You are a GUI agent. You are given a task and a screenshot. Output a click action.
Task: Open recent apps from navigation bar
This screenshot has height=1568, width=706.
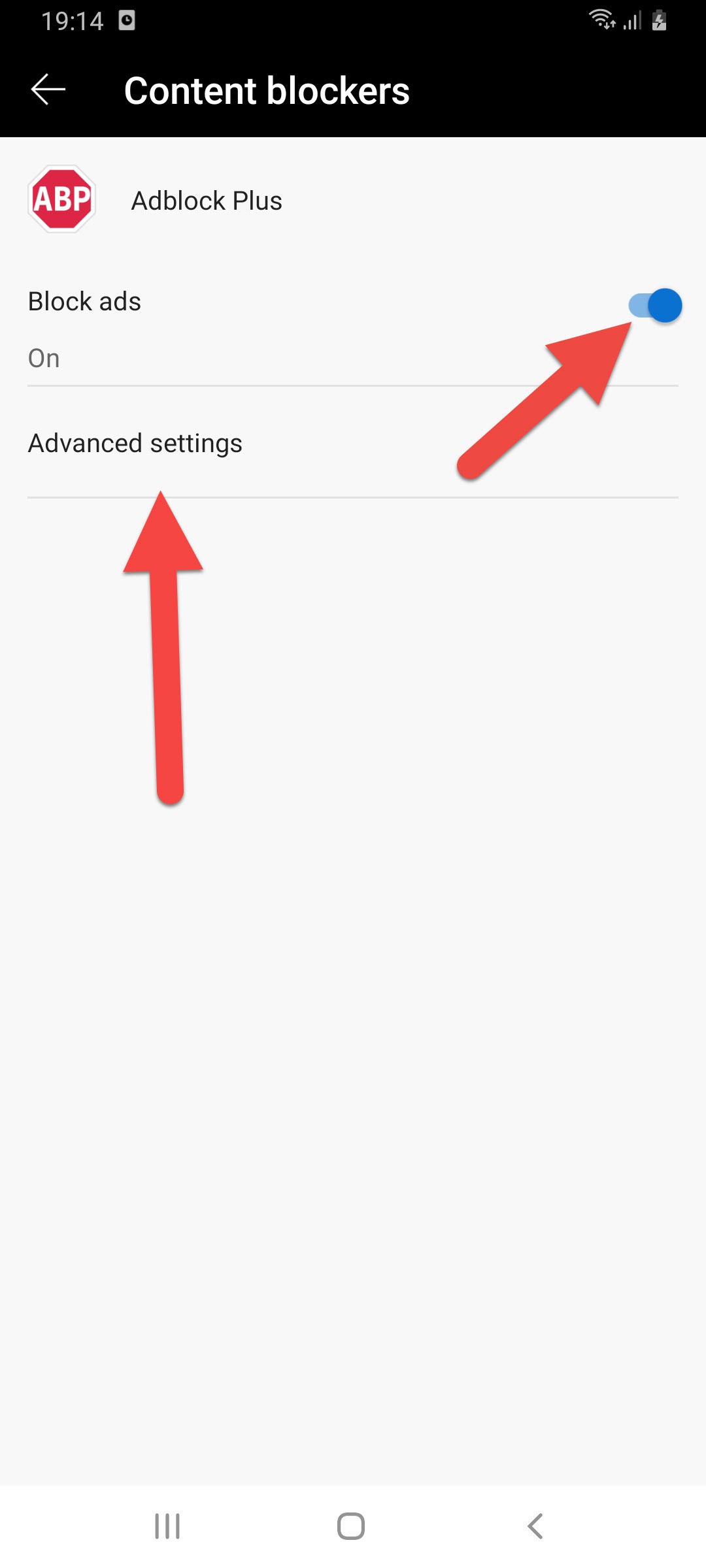coord(167,1526)
